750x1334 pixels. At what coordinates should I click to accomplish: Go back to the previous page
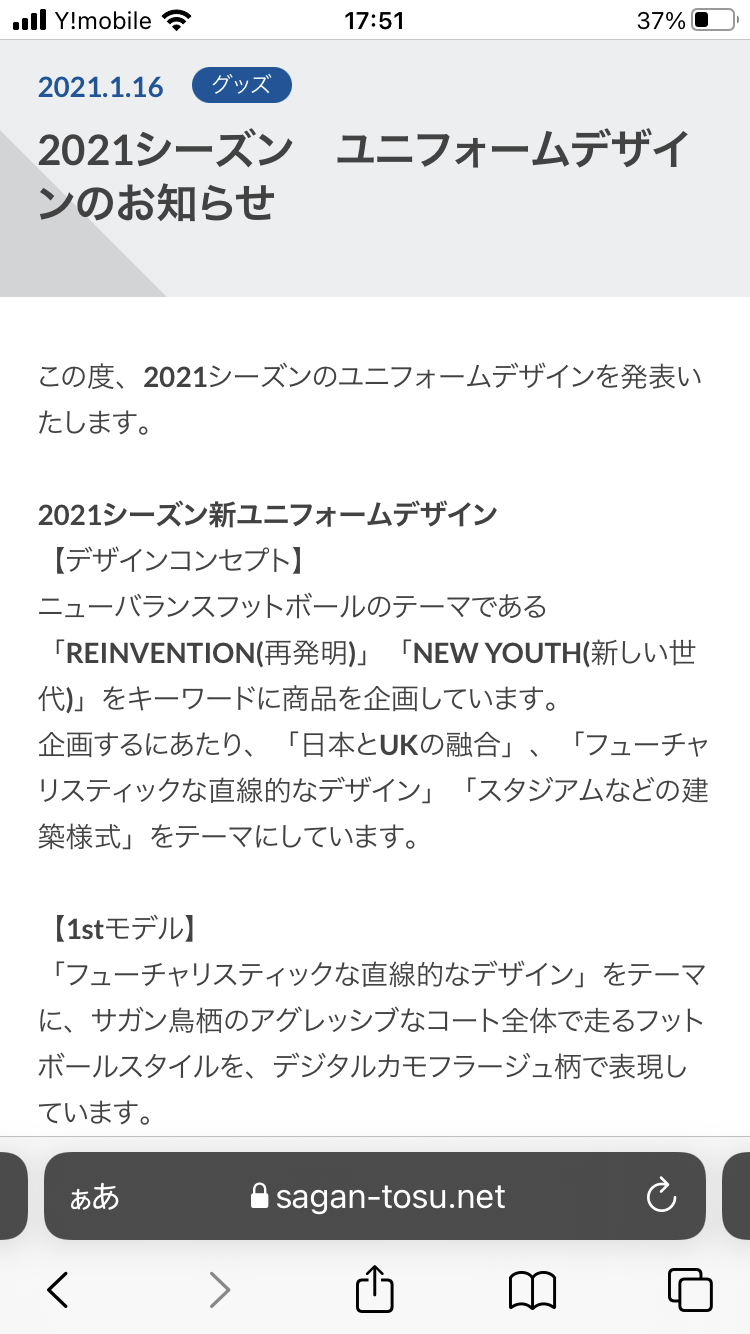pyautogui.click(x=58, y=1291)
